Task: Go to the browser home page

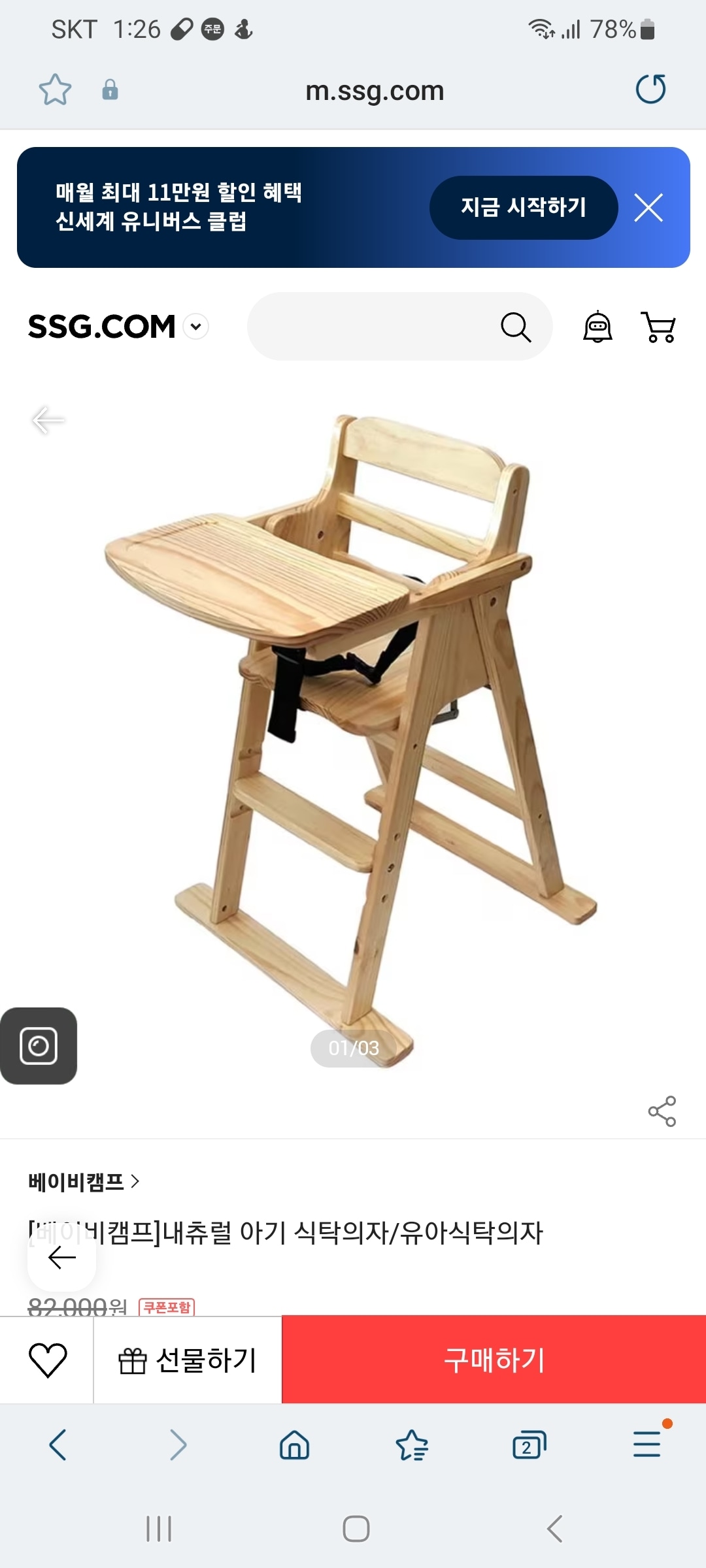Action: pos(294,1445)
